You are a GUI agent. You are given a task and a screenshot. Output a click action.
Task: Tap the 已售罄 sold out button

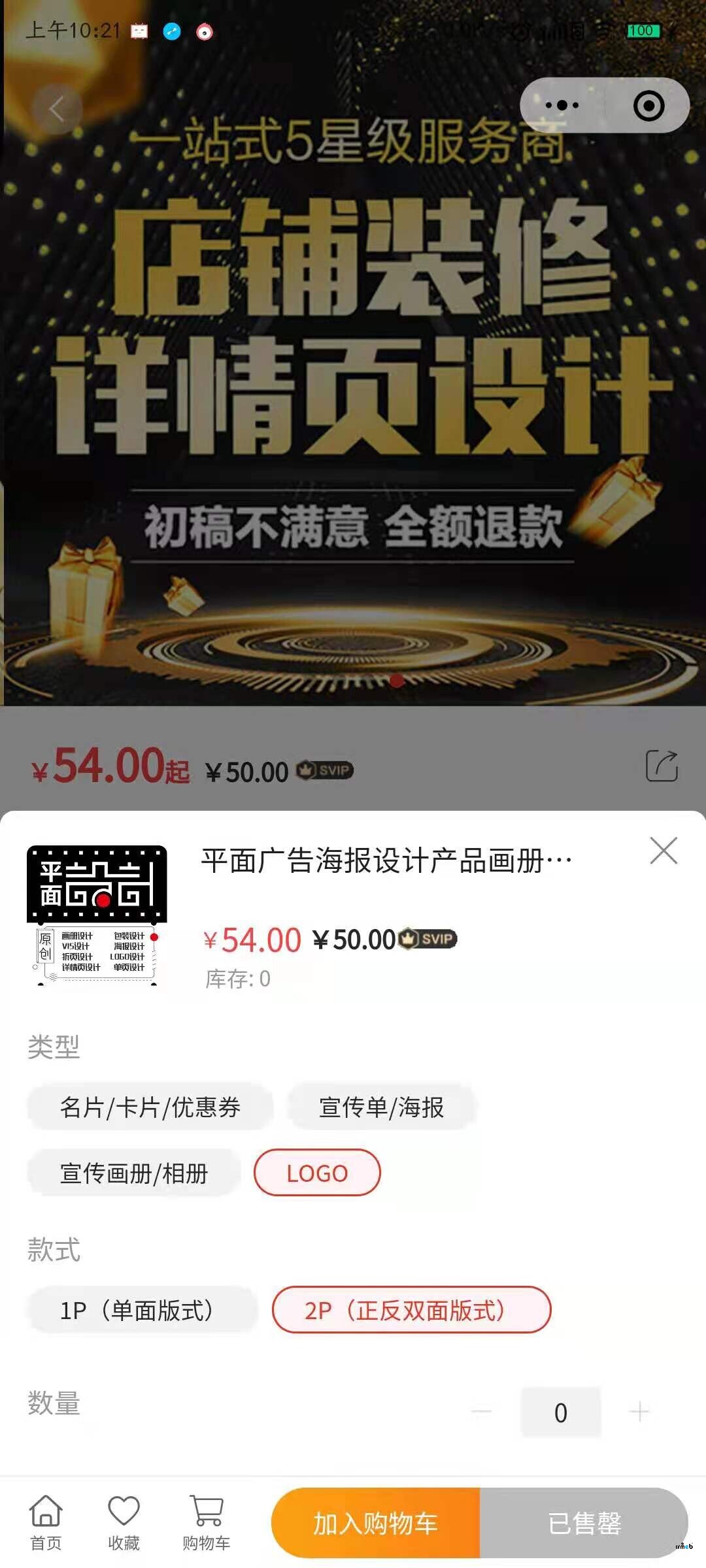584,1523
